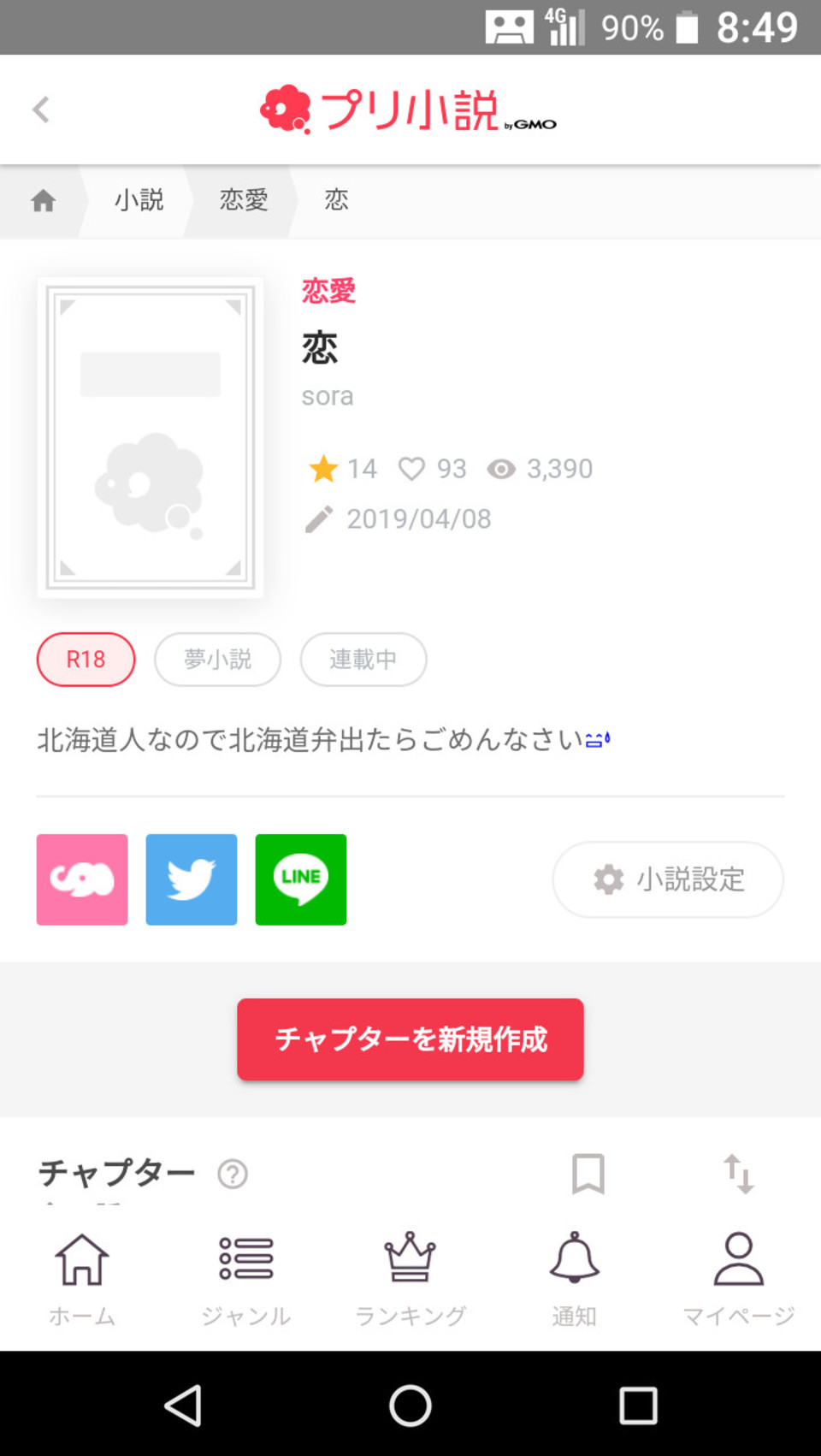The height and width of the screenshot is (1456, 821).
Task: Open the 小説 breadcrumb
Action: pos(139,200)
